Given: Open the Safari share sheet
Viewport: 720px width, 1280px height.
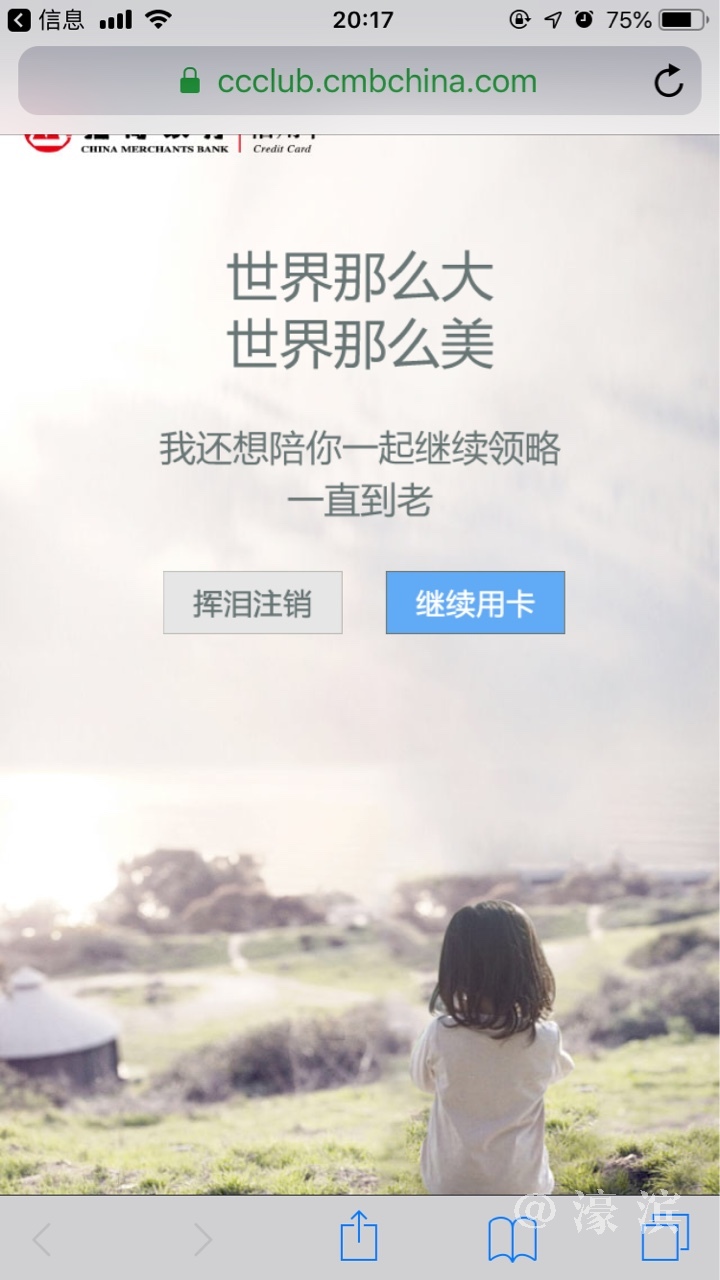Looking at the screenshot, I should click(359, 1240).
